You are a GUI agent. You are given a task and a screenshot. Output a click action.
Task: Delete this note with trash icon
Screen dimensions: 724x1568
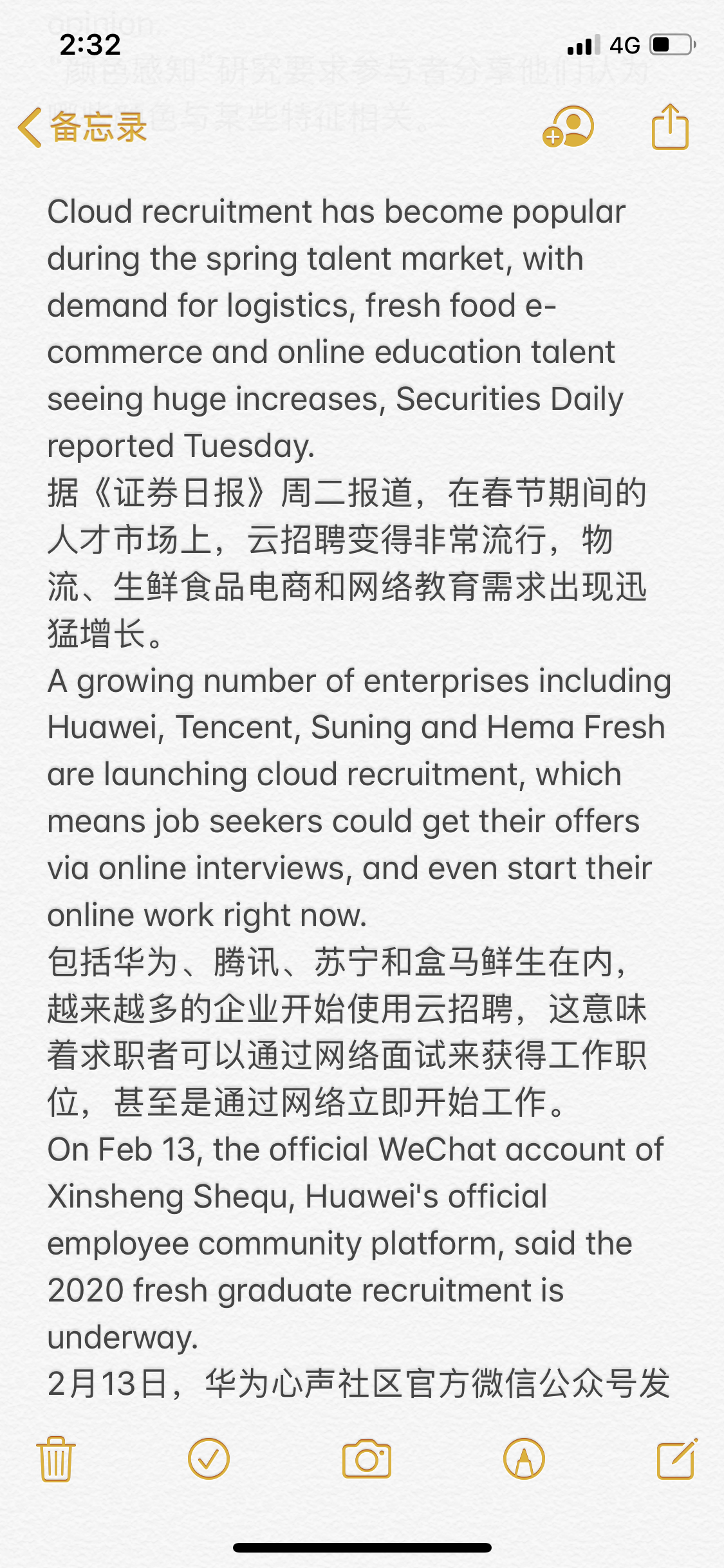[x=56, y=1459]
